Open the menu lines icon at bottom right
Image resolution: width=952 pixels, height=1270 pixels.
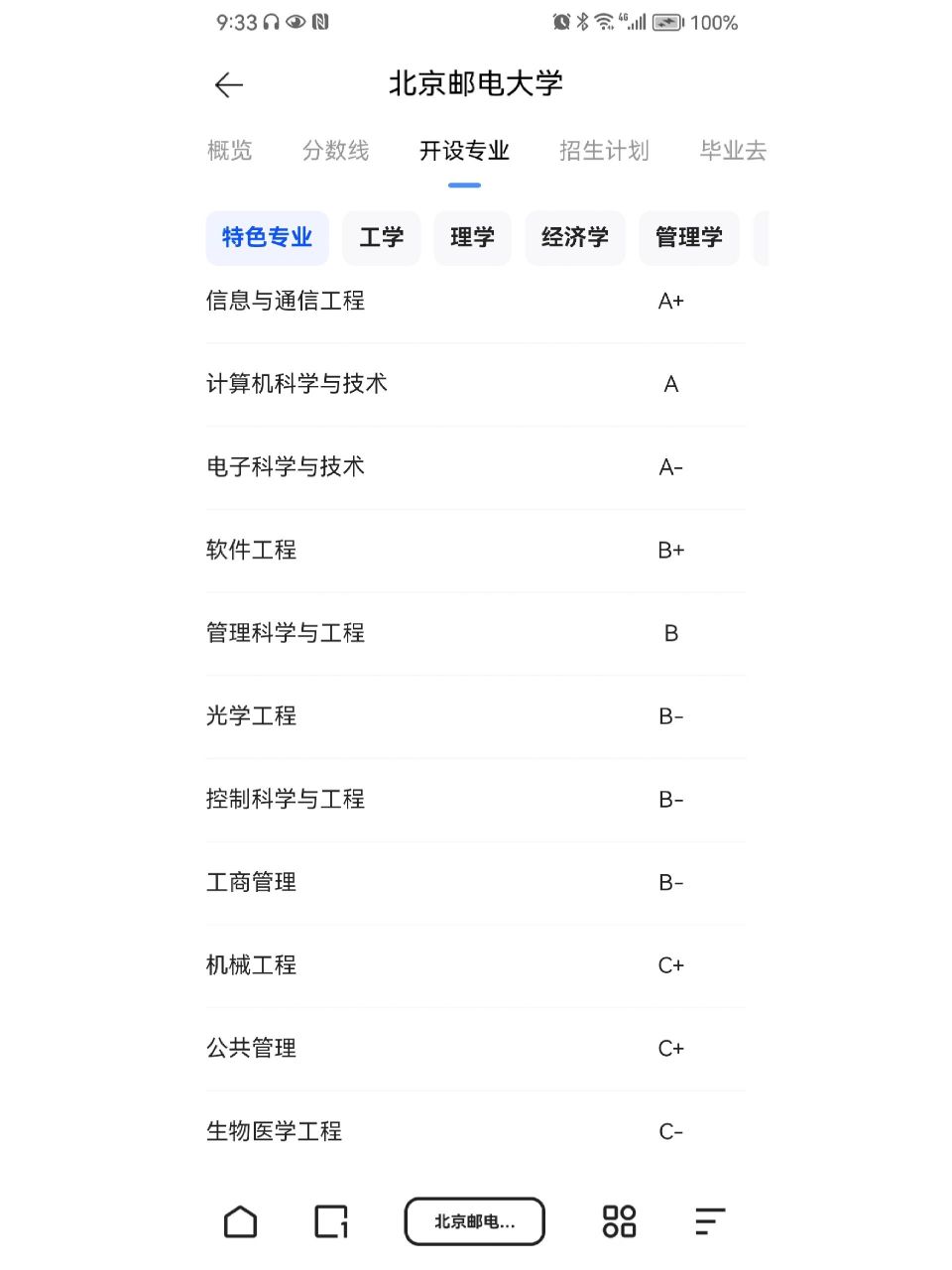(709, 1220)
